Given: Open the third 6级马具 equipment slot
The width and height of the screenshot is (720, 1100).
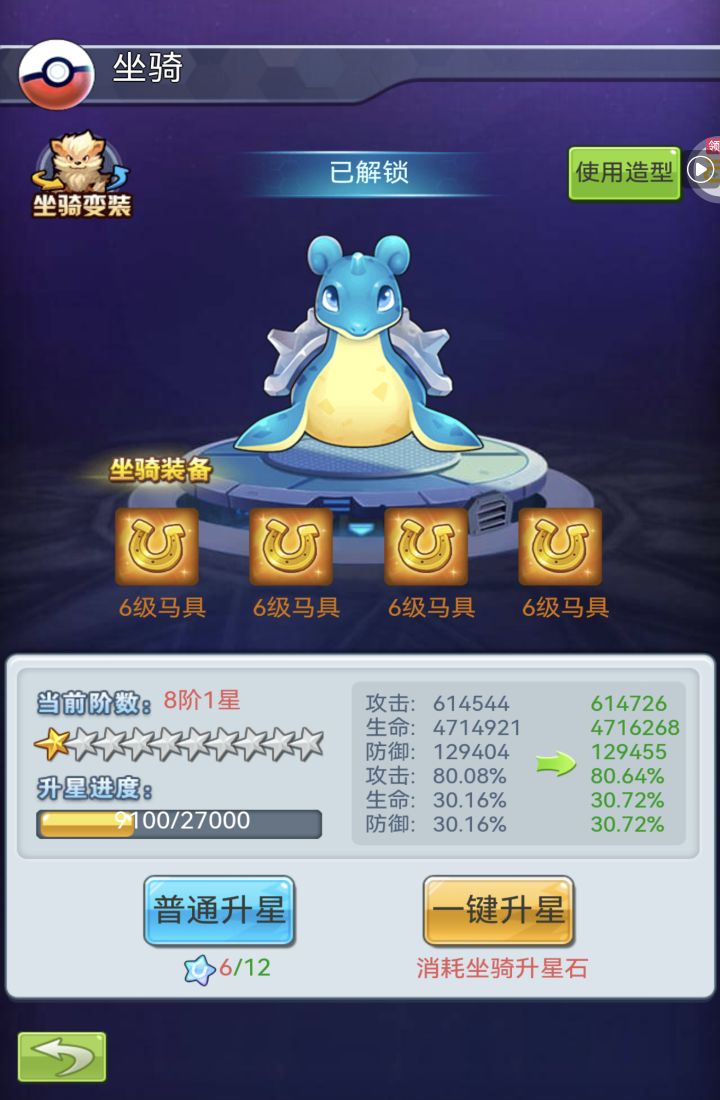Looking at the screenshot, I should click(426, 546).
